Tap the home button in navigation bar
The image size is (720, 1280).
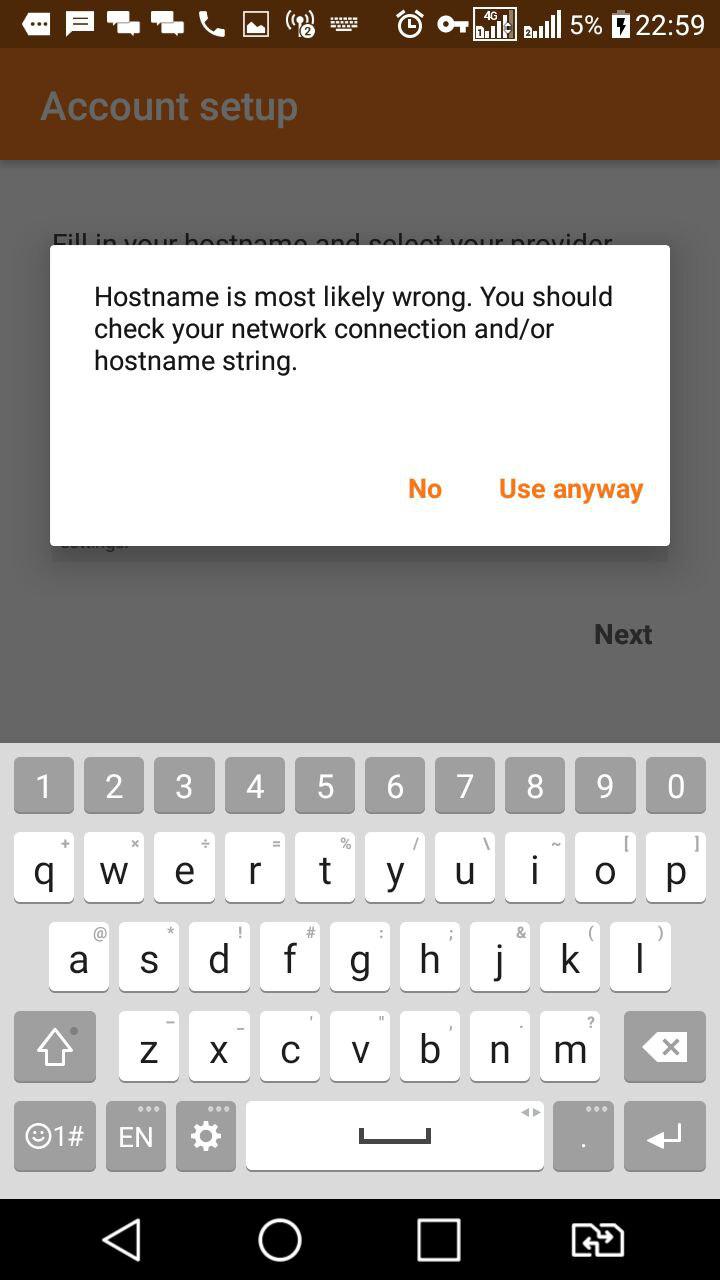coord(280,1240)
